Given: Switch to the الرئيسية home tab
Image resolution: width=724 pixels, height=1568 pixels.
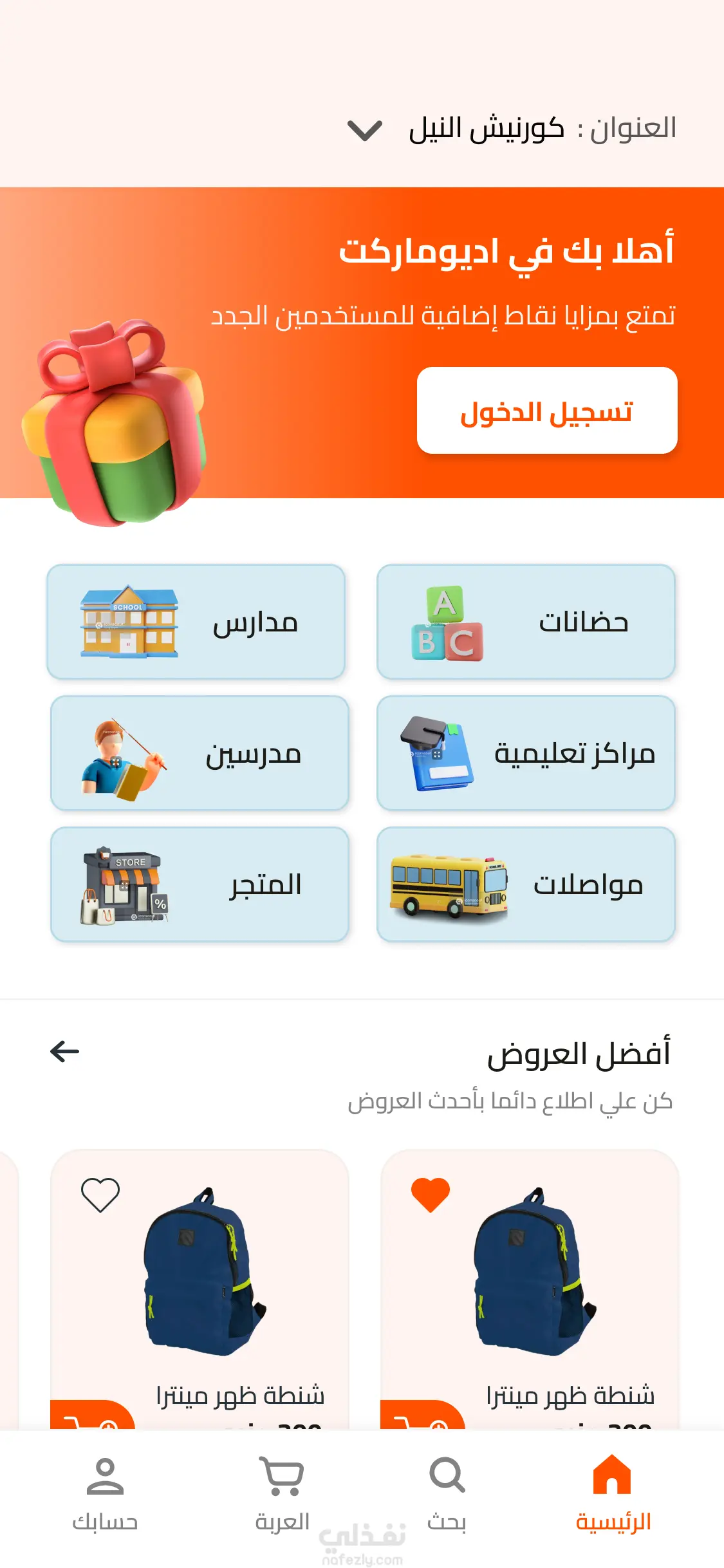Looking at the screenshot, I should click(x=613, y=1495).
